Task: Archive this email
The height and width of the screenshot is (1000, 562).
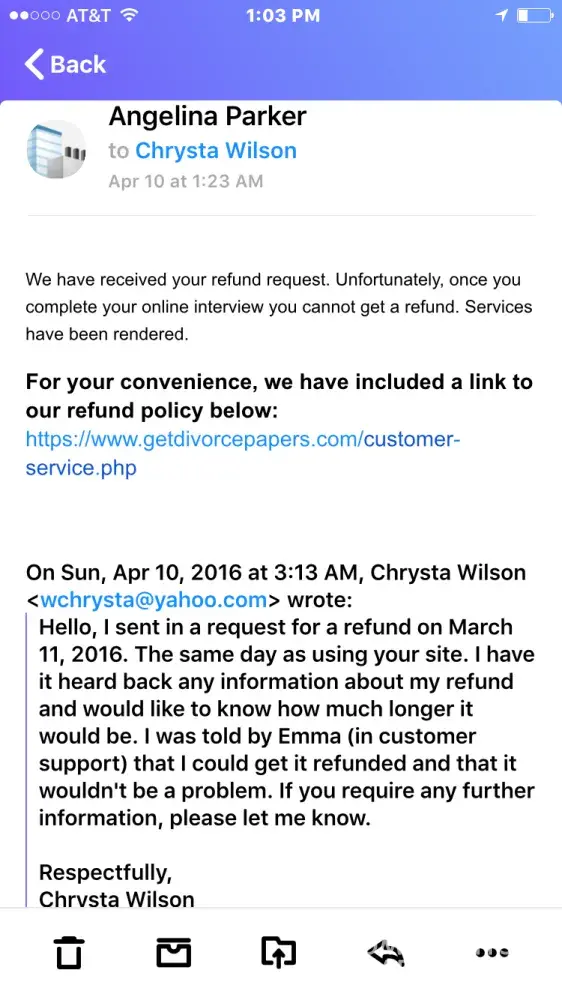Action: coord(174,953)
